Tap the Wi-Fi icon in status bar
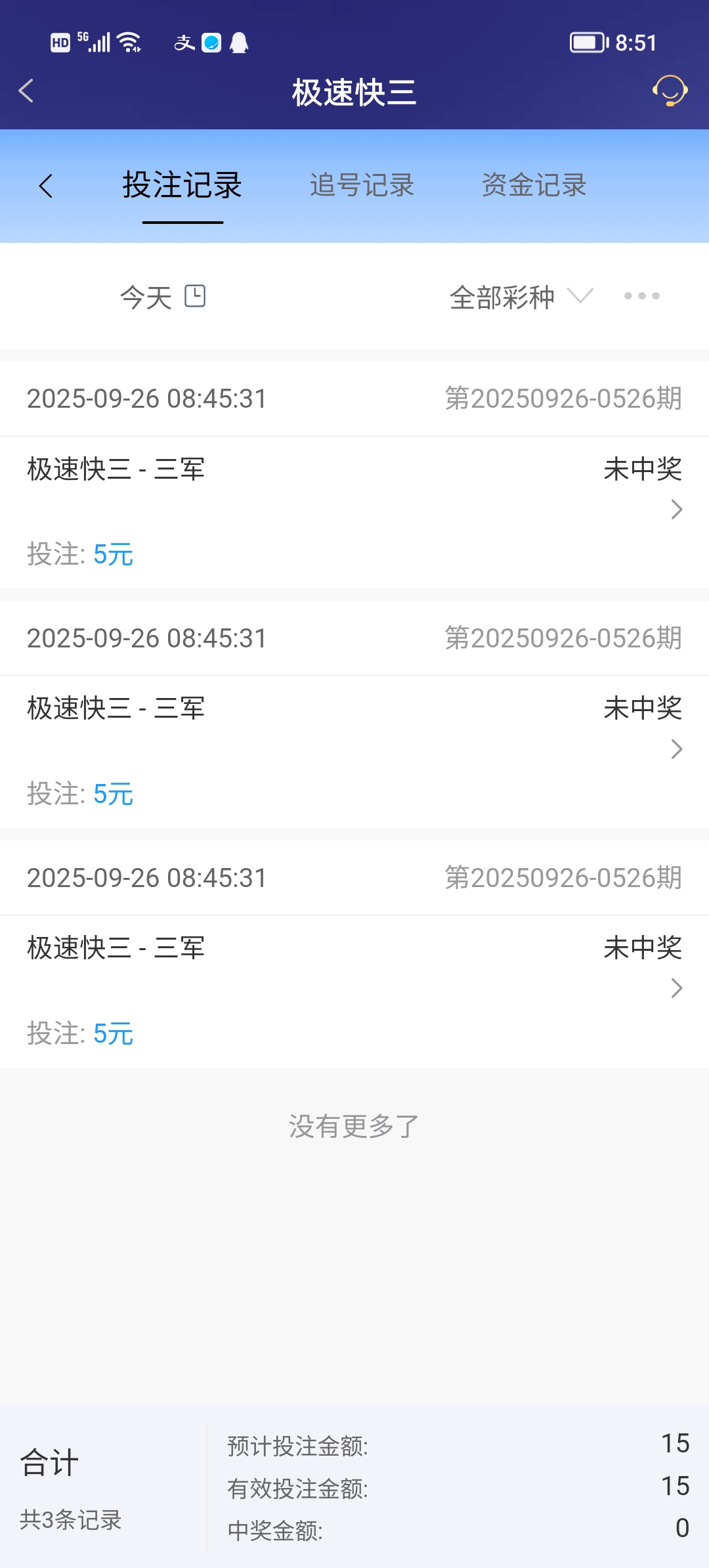This screenshot has height=1568, width=709. click(x=127, y=41)
